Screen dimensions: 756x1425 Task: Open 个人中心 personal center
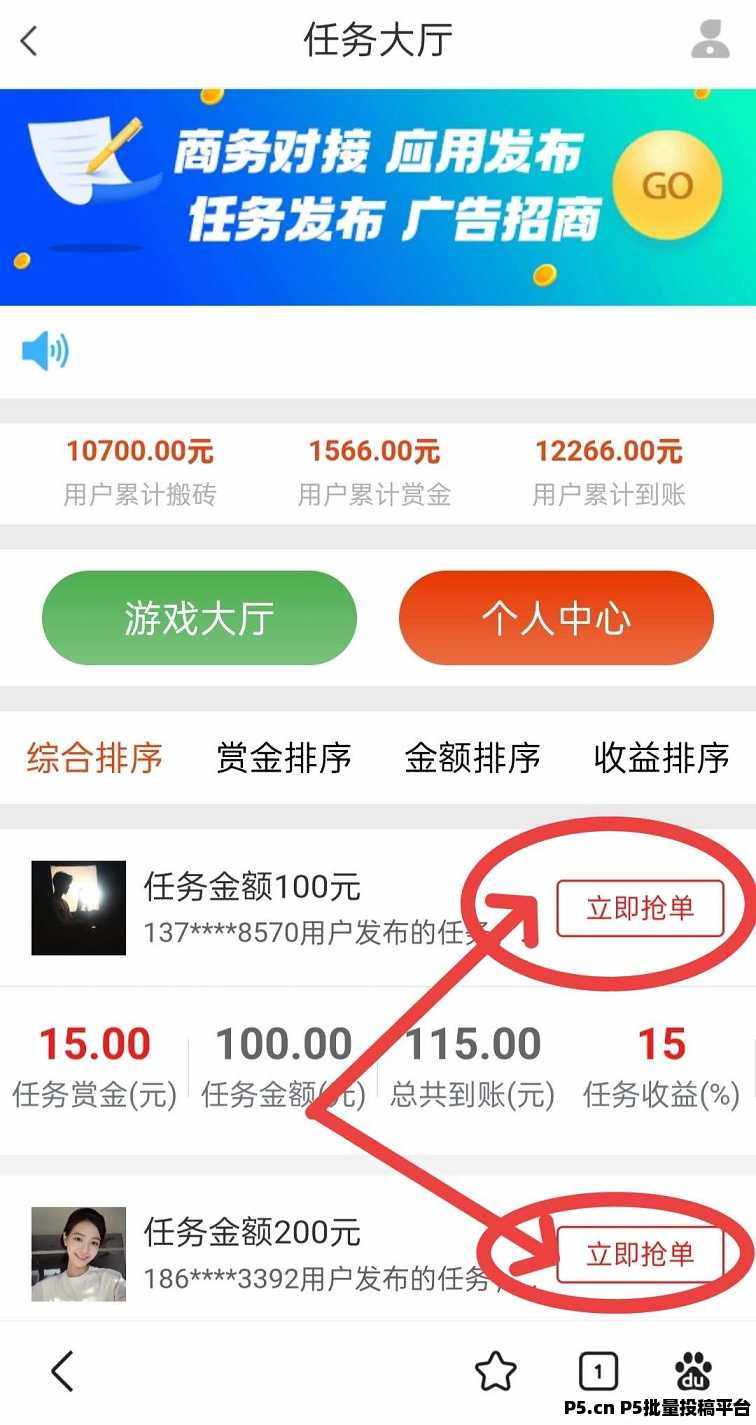(556, 618)
